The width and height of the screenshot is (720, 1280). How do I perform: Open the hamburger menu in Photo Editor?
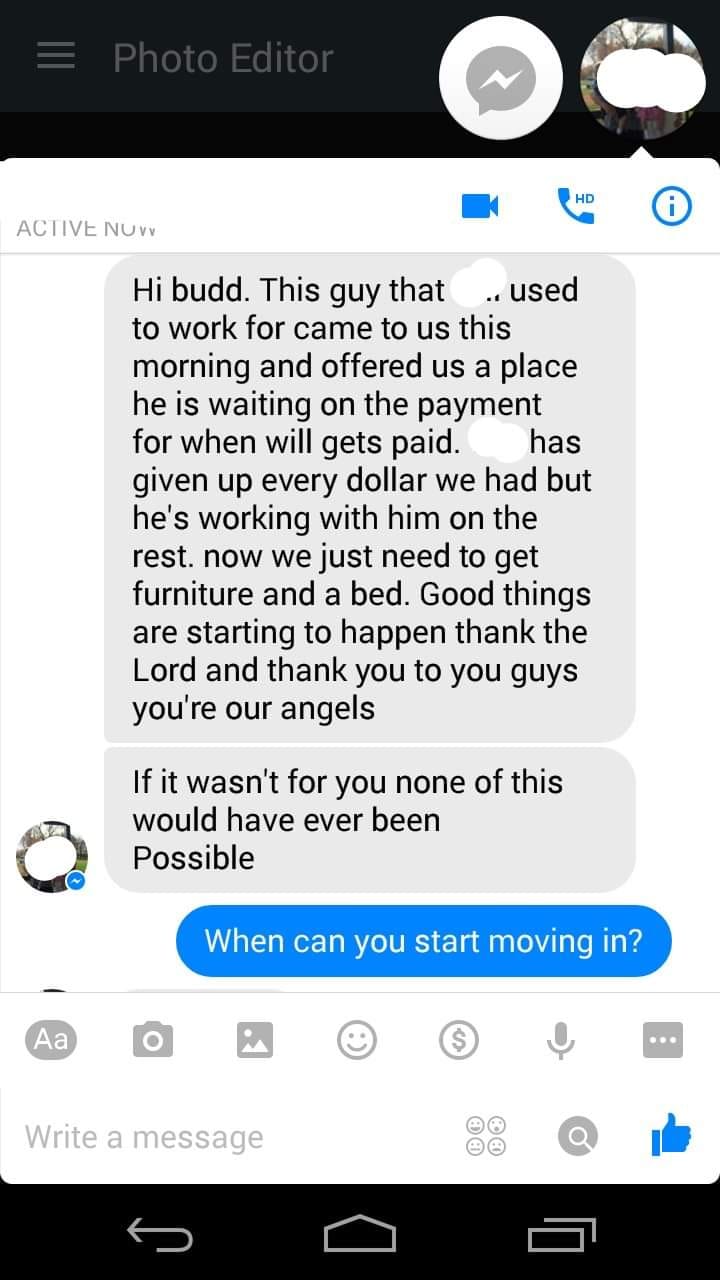click(x=56, y=57)
